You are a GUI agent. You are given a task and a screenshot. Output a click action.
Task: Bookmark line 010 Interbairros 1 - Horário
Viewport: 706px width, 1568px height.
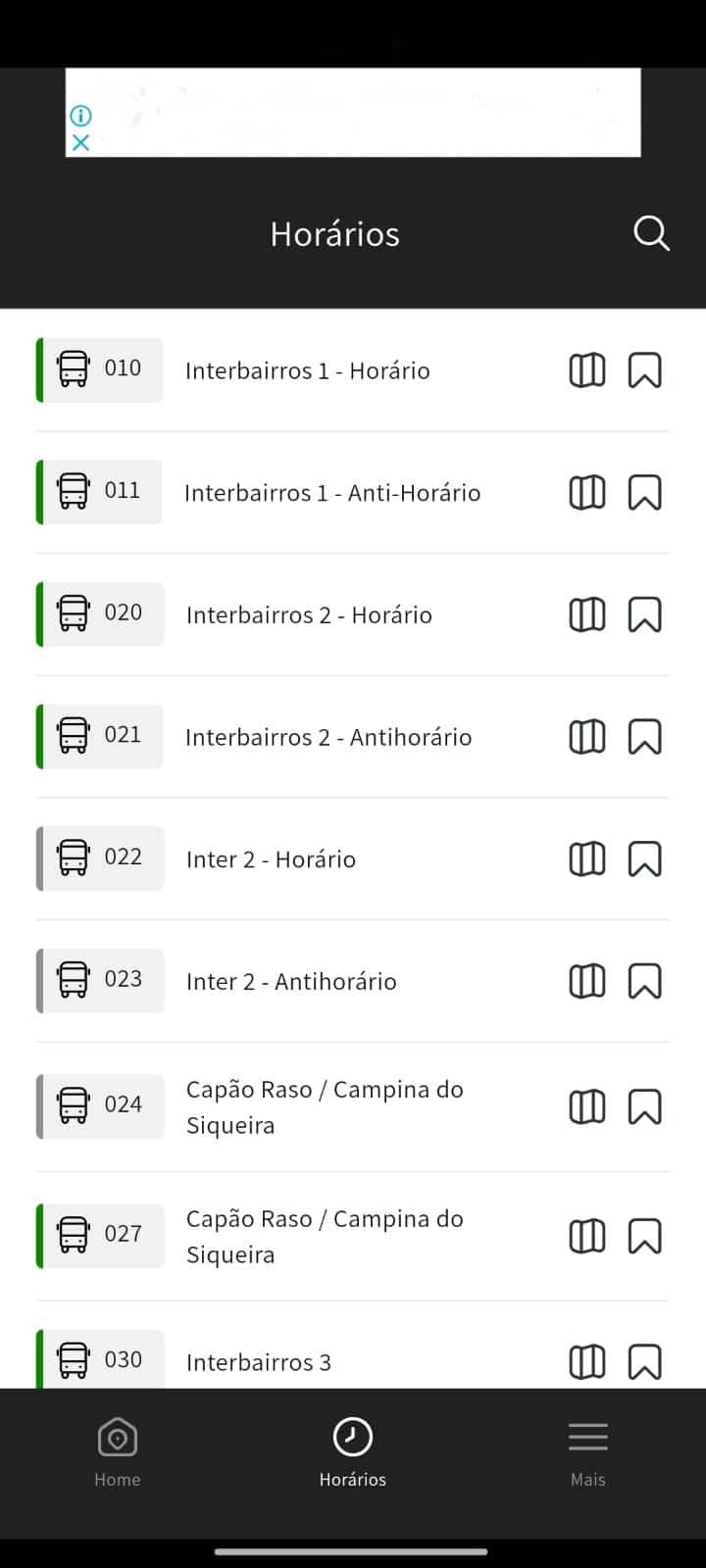[644, 370]
